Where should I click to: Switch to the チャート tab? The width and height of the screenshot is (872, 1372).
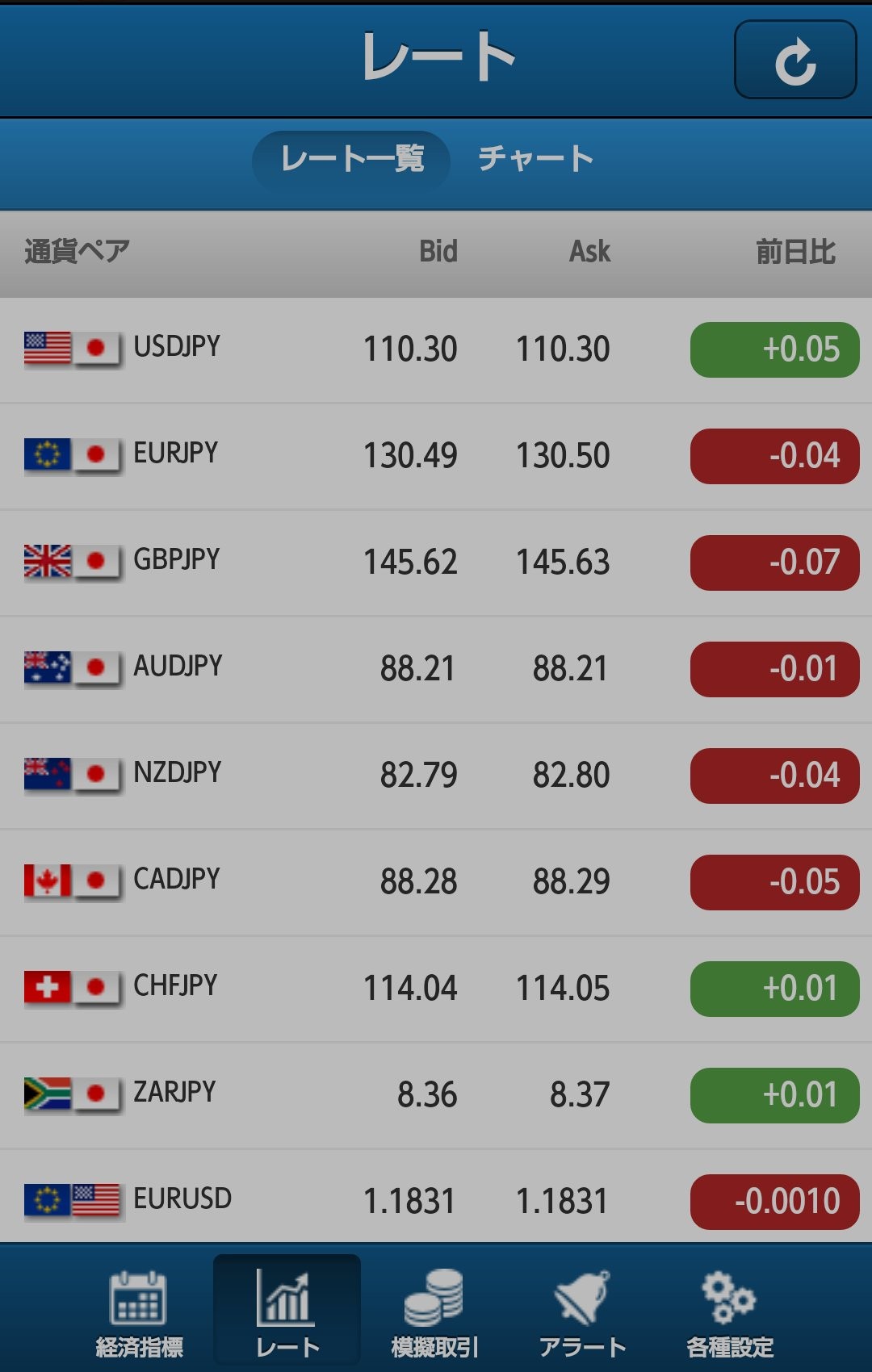pos(535,159)
